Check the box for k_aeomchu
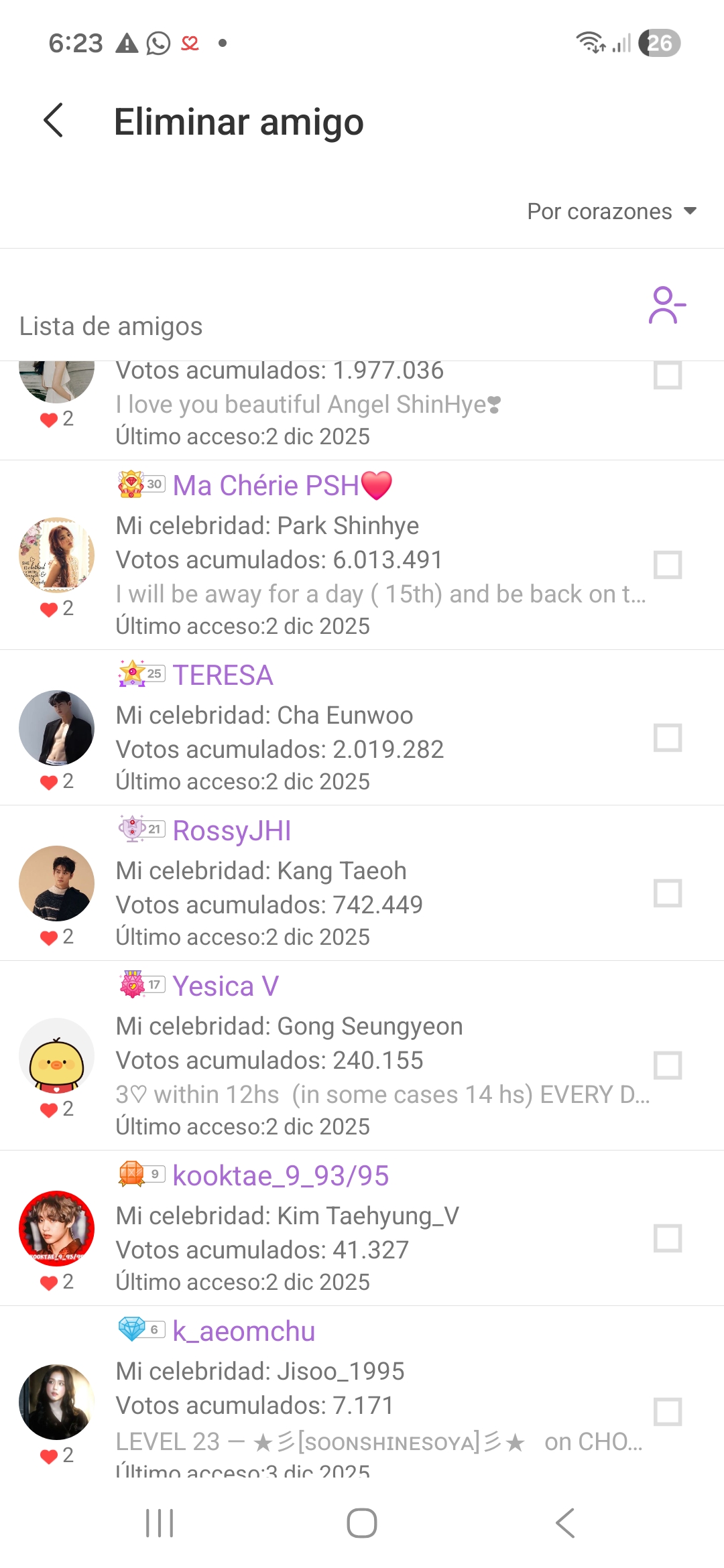The height and width of the screenshot is (1568, 724). [668, 1412]
